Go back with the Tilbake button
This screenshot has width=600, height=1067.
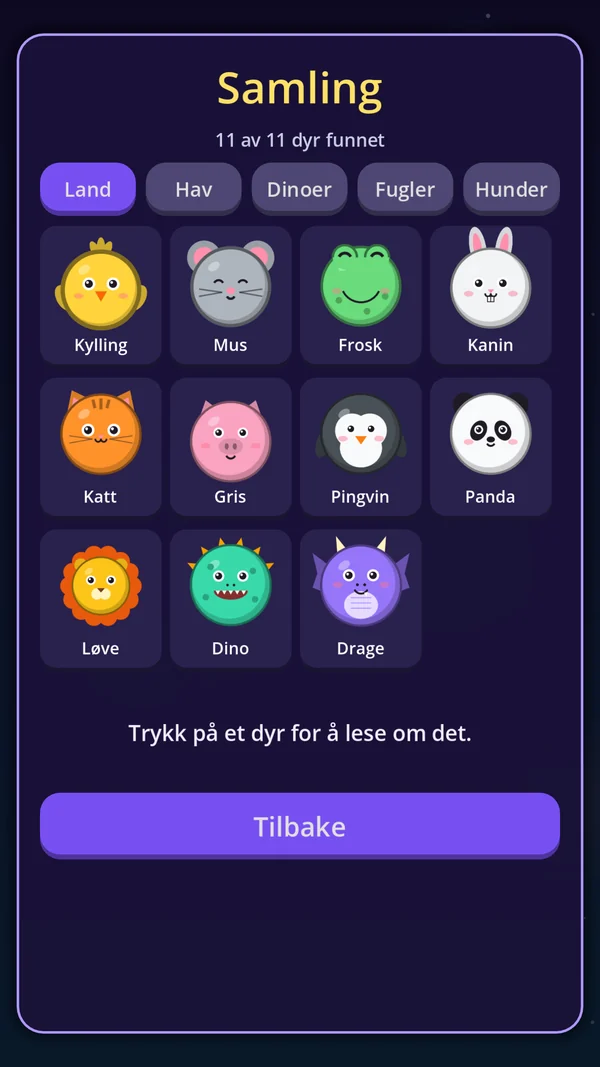click(x=300, y=825)
